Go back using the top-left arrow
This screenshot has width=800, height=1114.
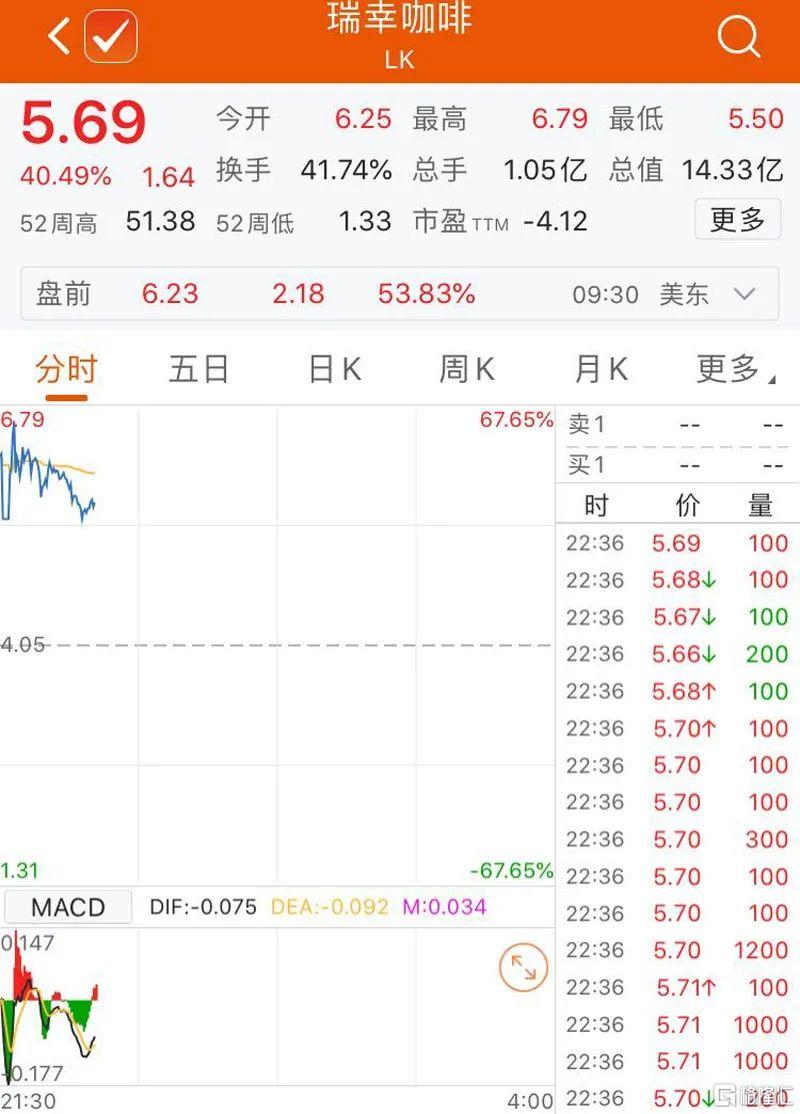(x=58, y=38)
